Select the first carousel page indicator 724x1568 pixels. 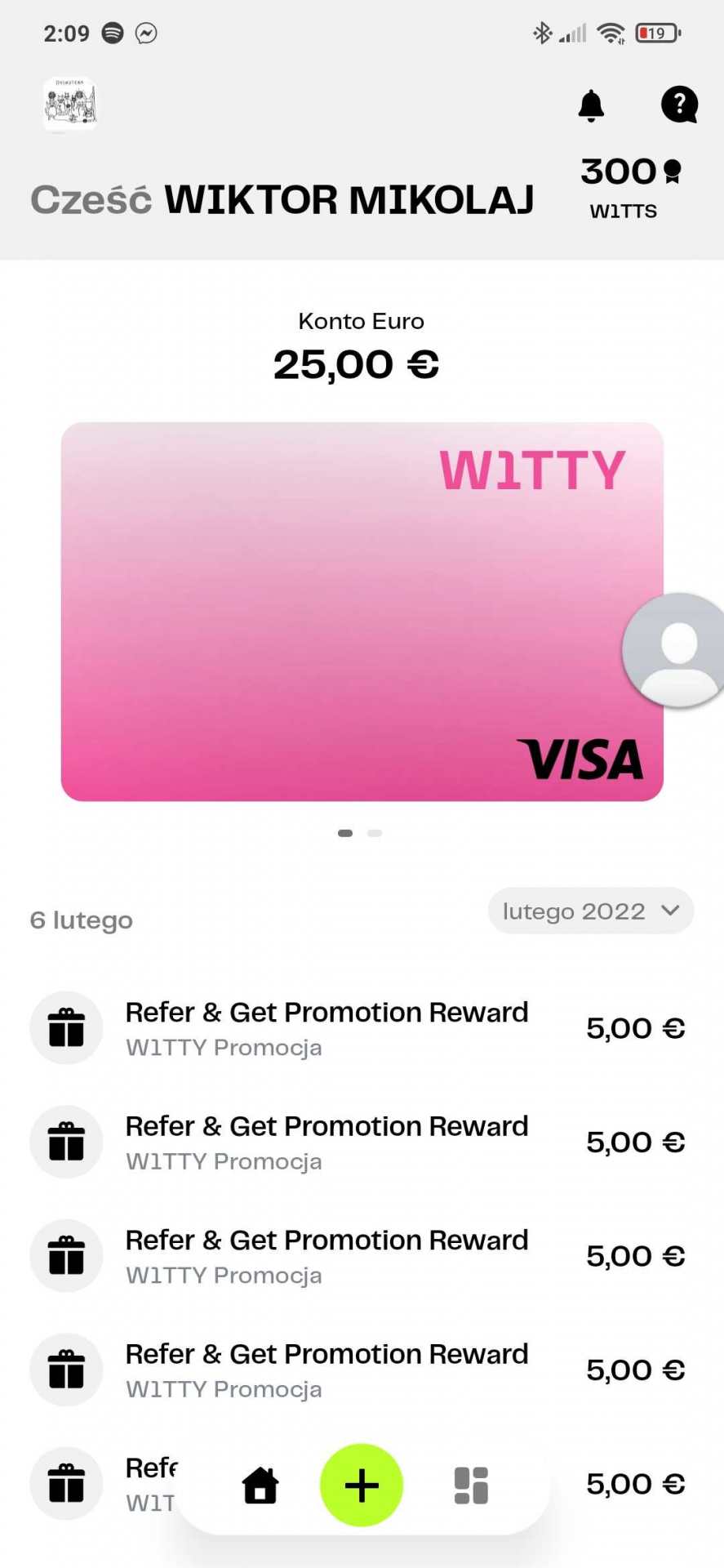[x=345, y=833]
